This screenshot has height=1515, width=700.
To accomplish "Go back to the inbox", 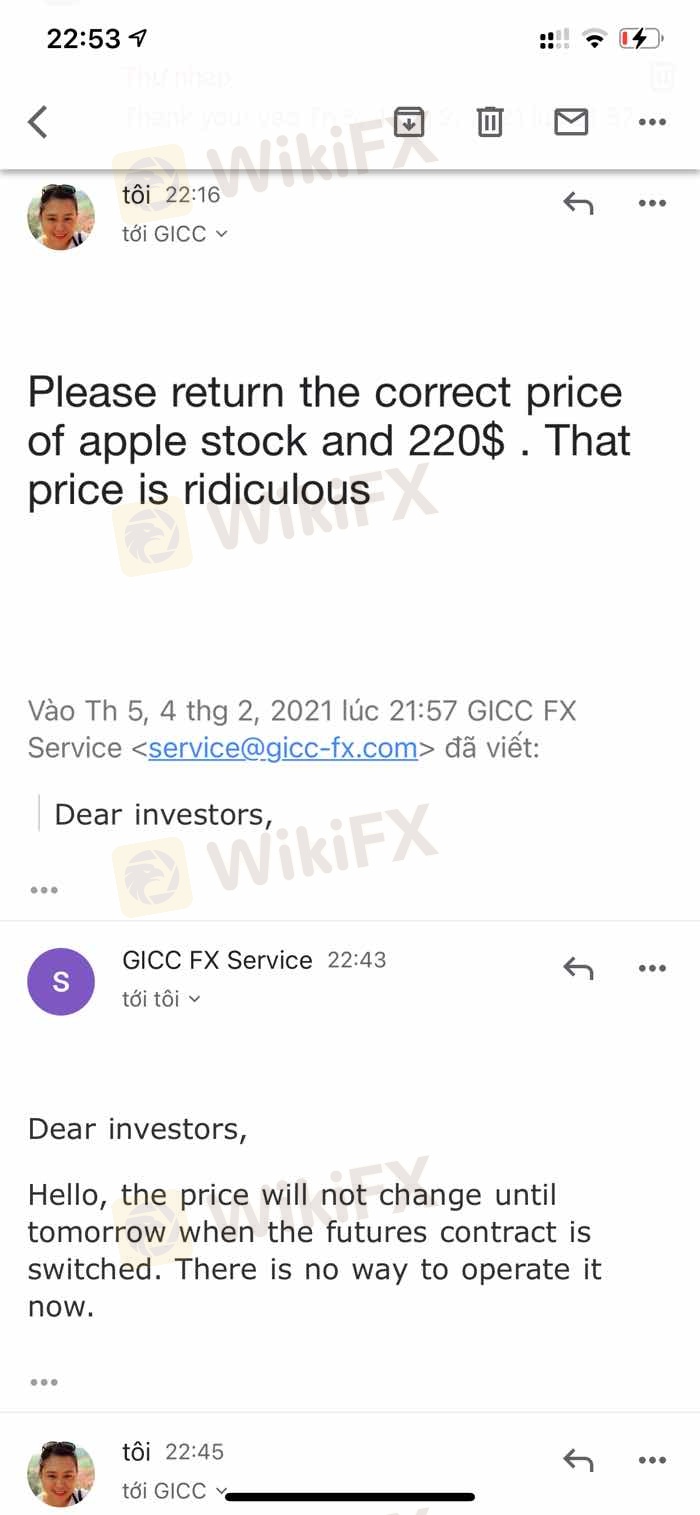I will click(x=37, y=122).
